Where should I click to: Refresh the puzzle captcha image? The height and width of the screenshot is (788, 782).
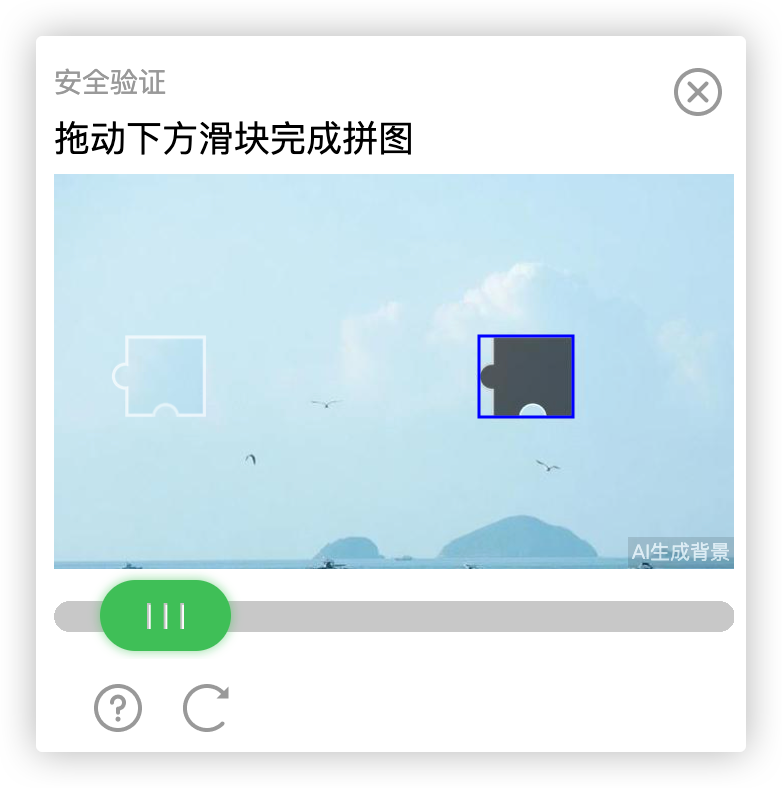coord(206,708)
